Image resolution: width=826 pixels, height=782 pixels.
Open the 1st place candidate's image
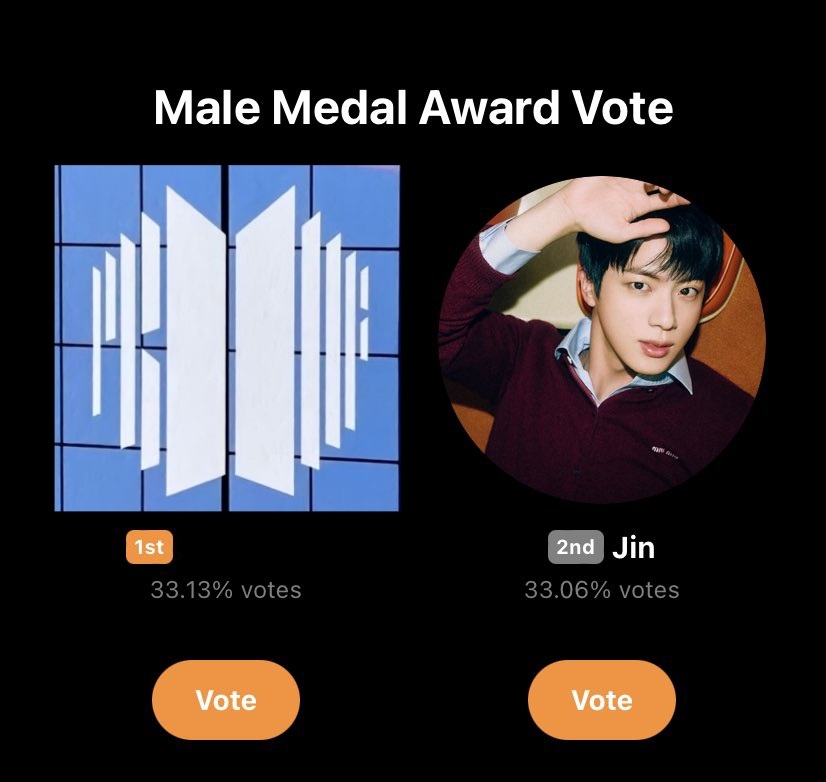pos(227,338)
